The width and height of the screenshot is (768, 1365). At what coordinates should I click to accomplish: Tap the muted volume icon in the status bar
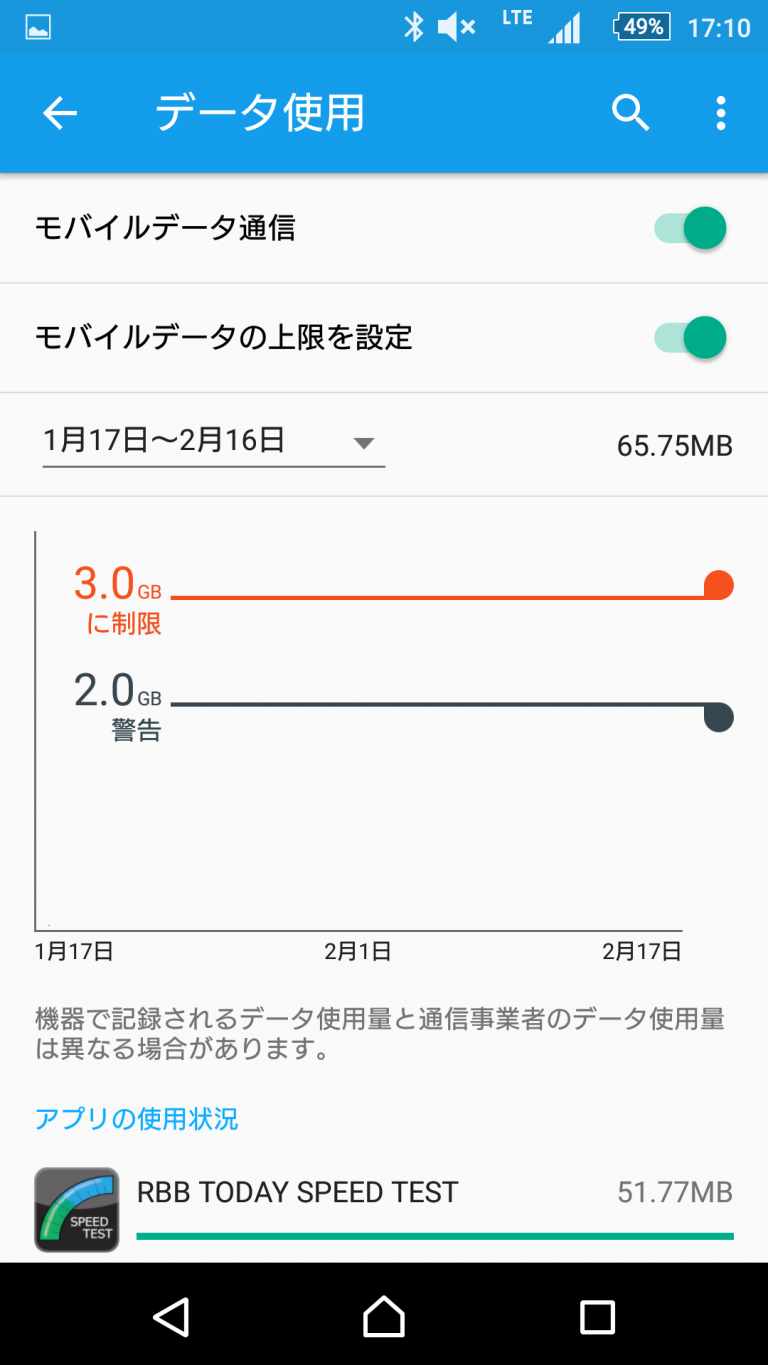(x=456, y=27)
